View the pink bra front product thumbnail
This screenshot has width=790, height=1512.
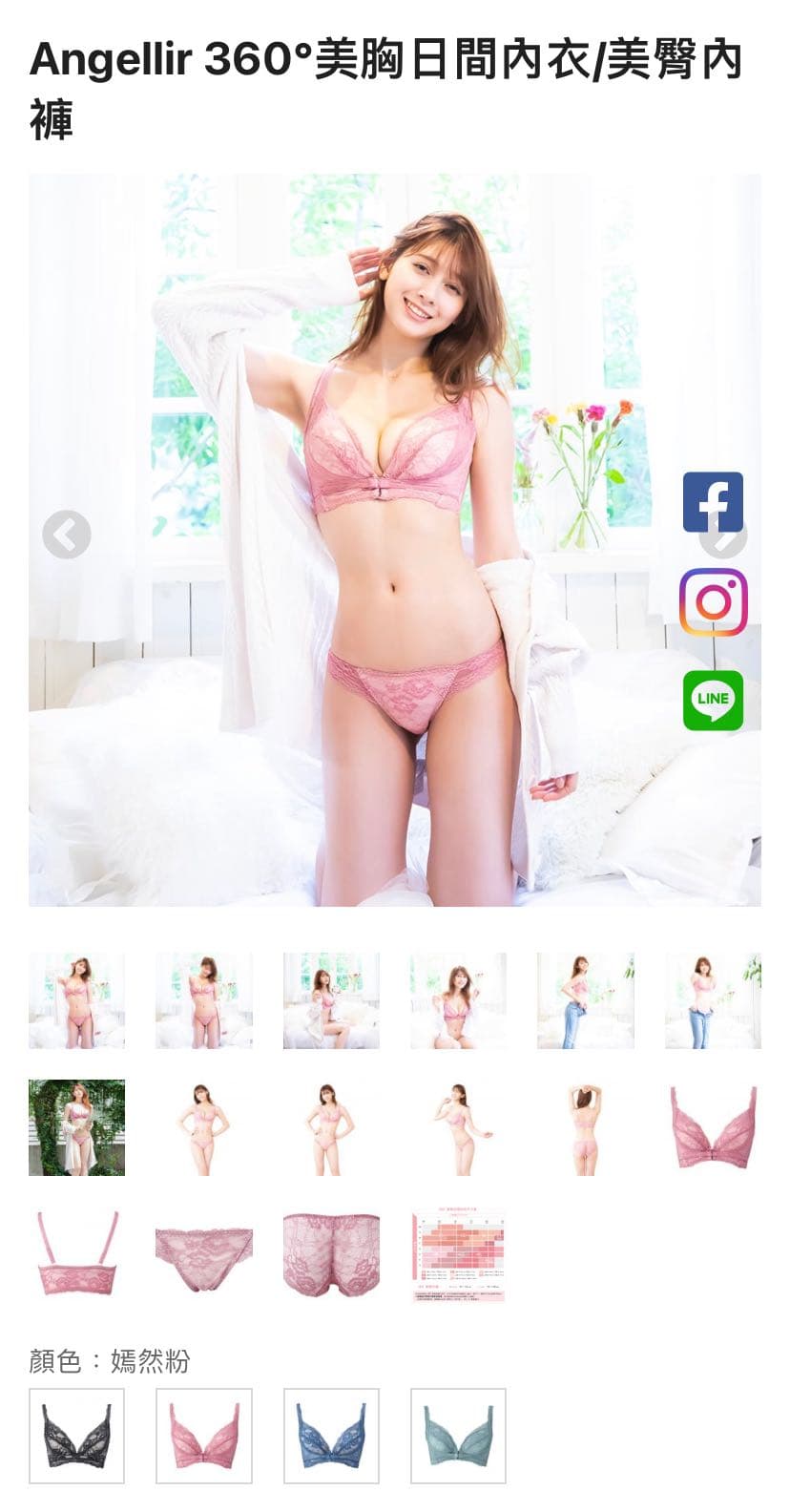(x=713, y=1127)
